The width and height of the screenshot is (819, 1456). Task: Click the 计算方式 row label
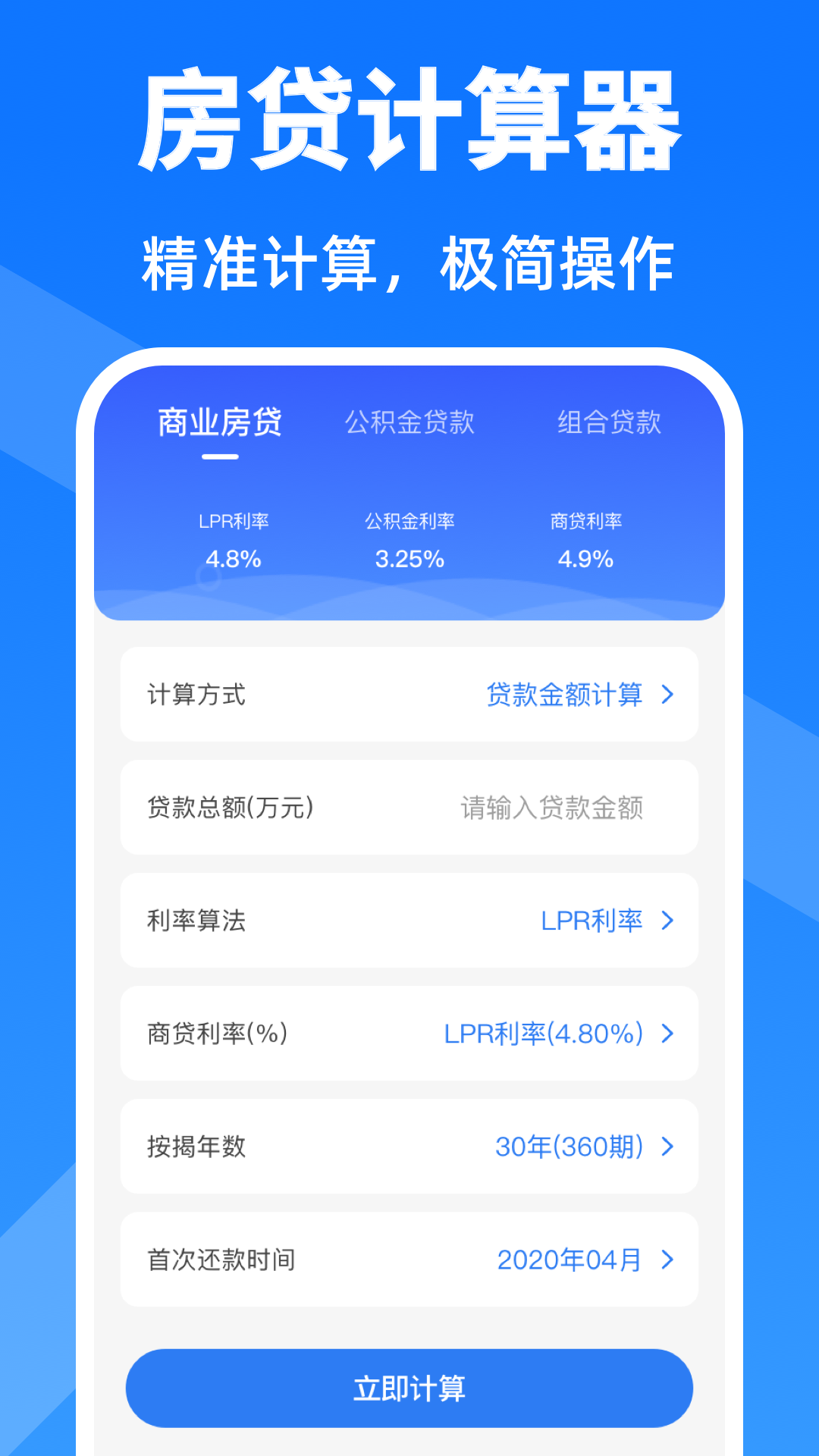pos(196,695)
